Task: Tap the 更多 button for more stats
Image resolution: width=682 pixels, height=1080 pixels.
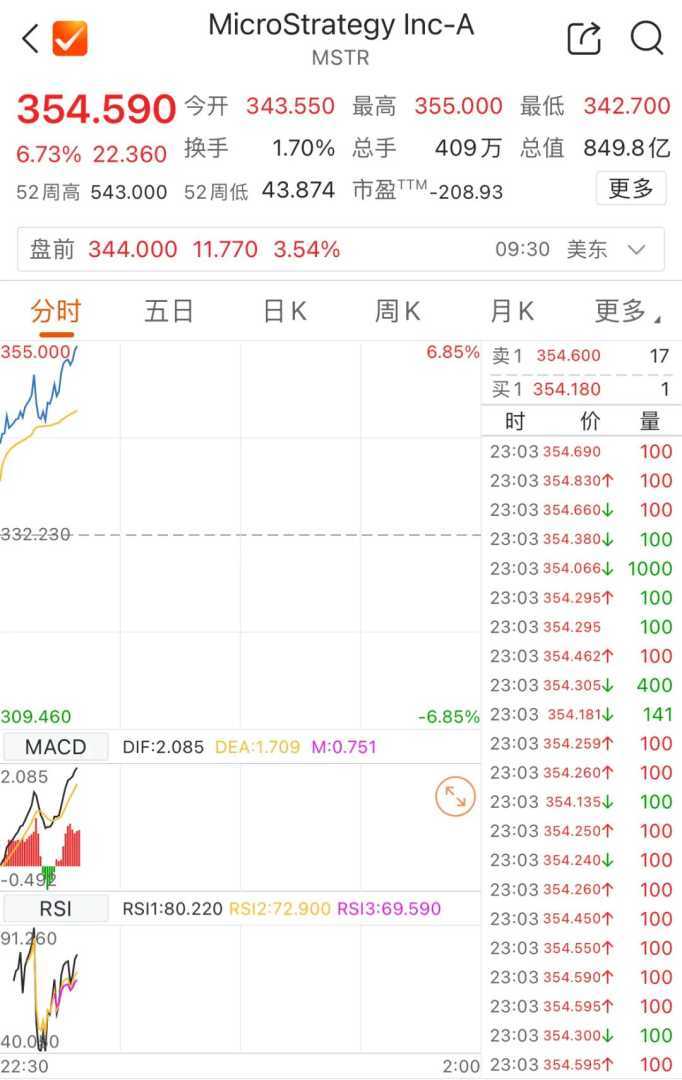Action: click(630, 188)
